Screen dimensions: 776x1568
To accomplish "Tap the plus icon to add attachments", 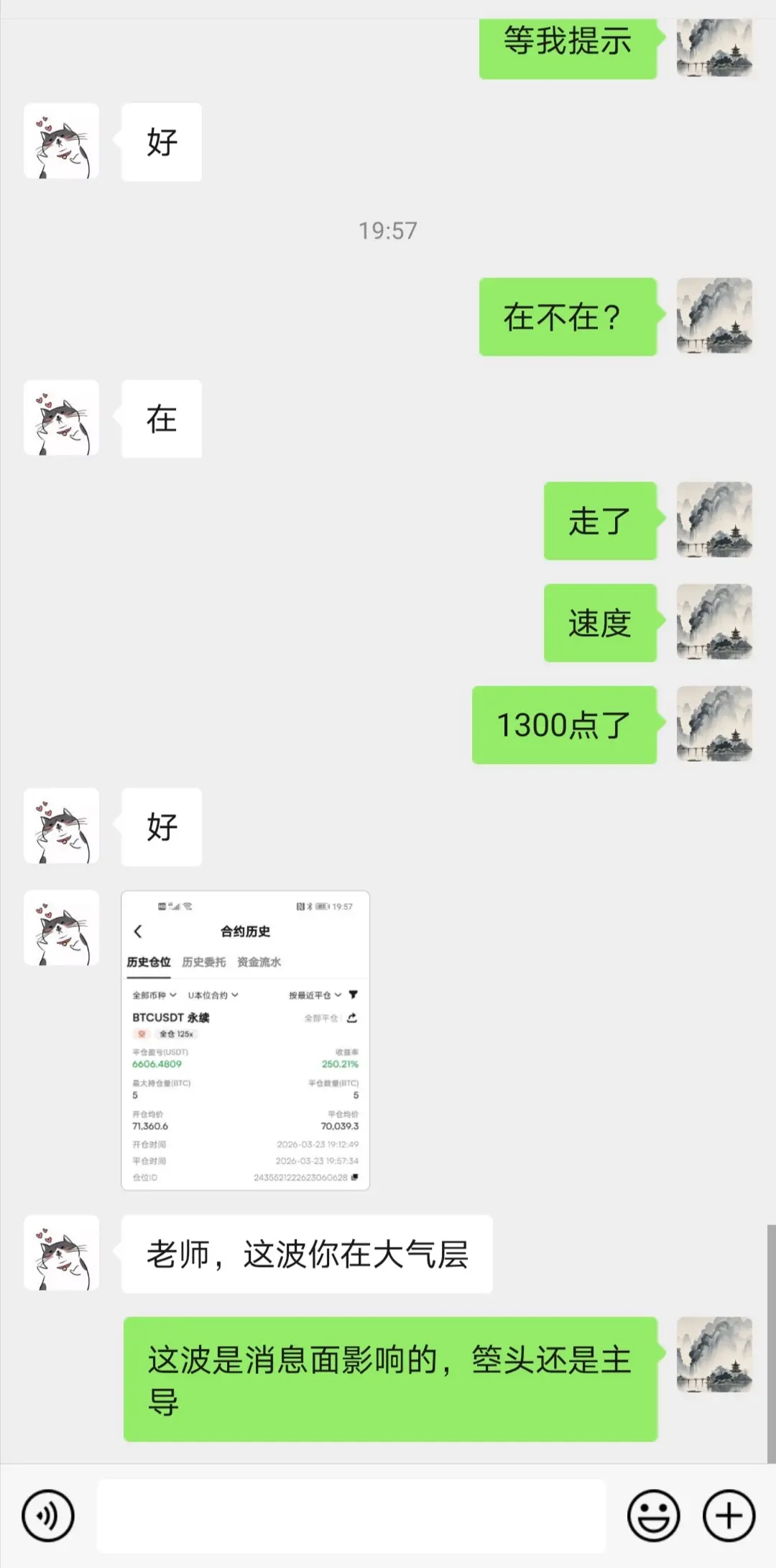I will 728,1516.
